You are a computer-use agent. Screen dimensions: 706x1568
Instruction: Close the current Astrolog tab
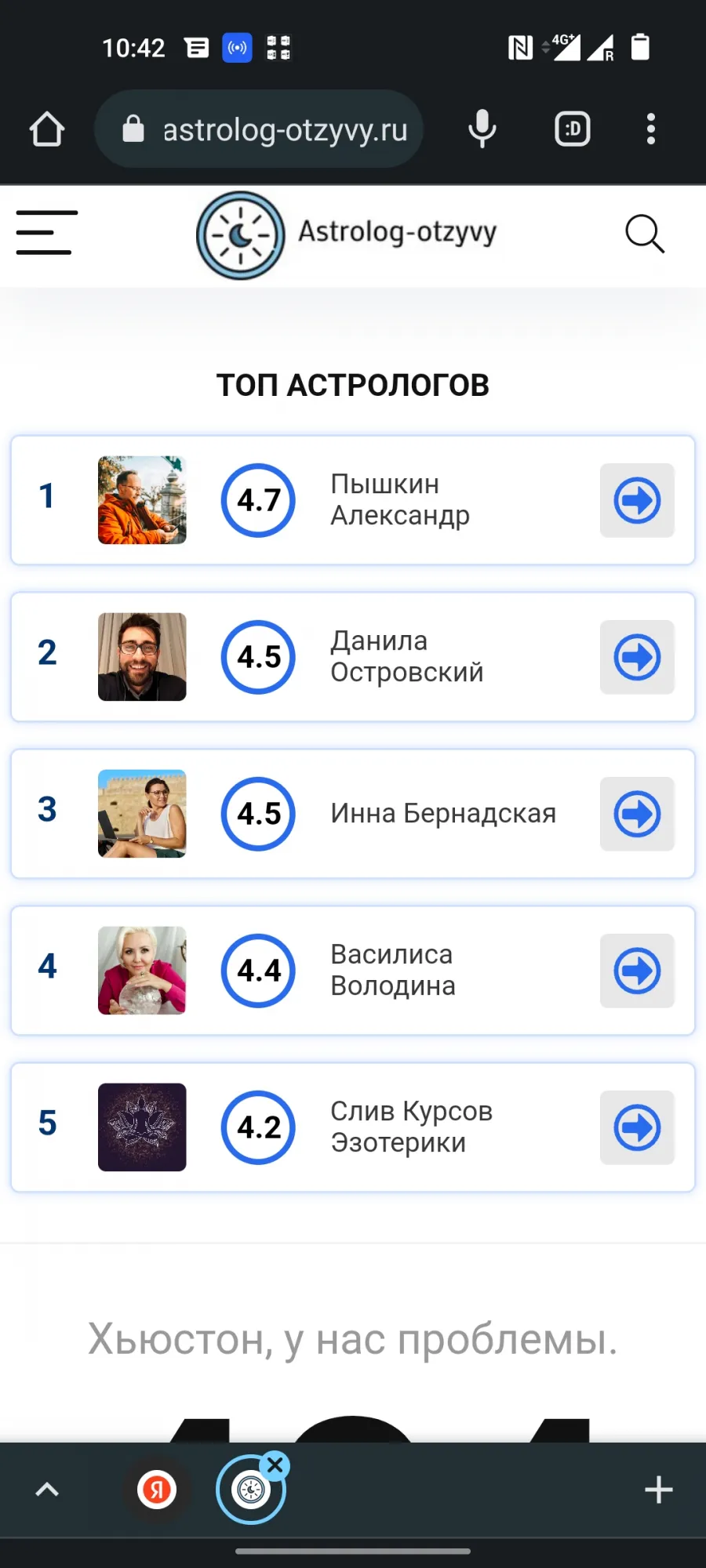pyautogui.click(x=275, y=1465)
